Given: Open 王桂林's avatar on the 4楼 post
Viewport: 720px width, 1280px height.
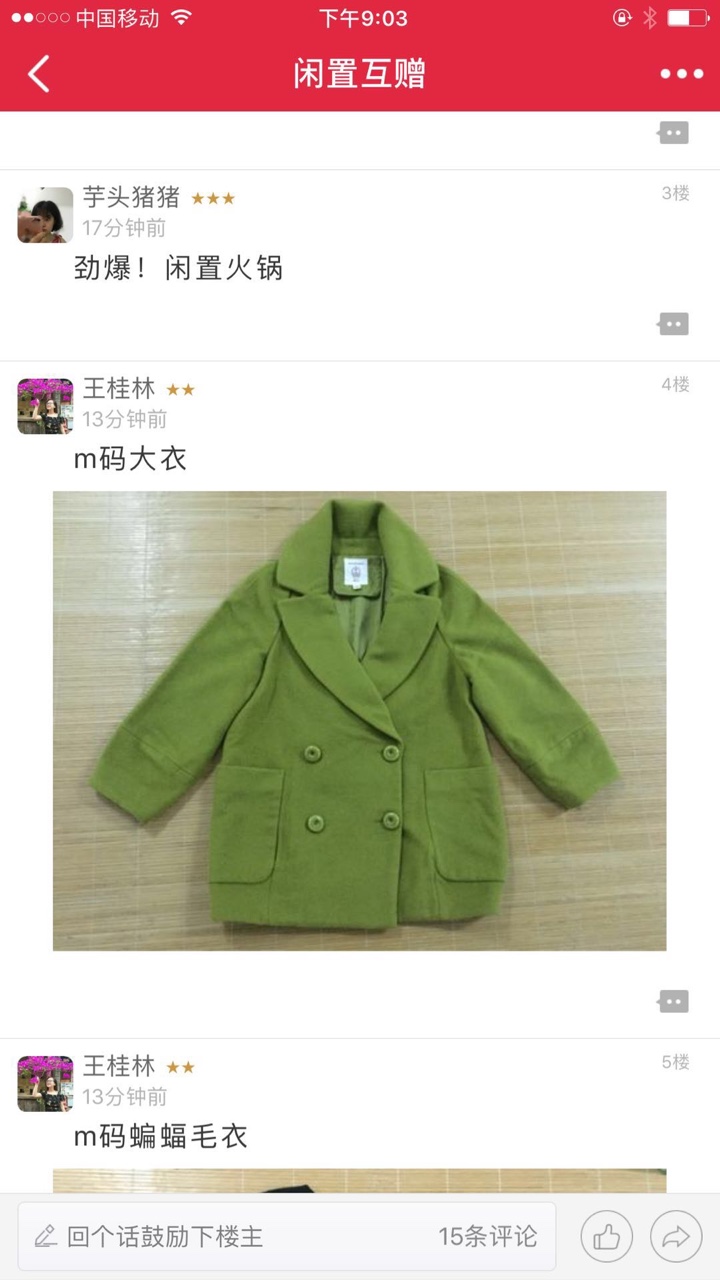Looking at the screenshot, I should 45,406.
